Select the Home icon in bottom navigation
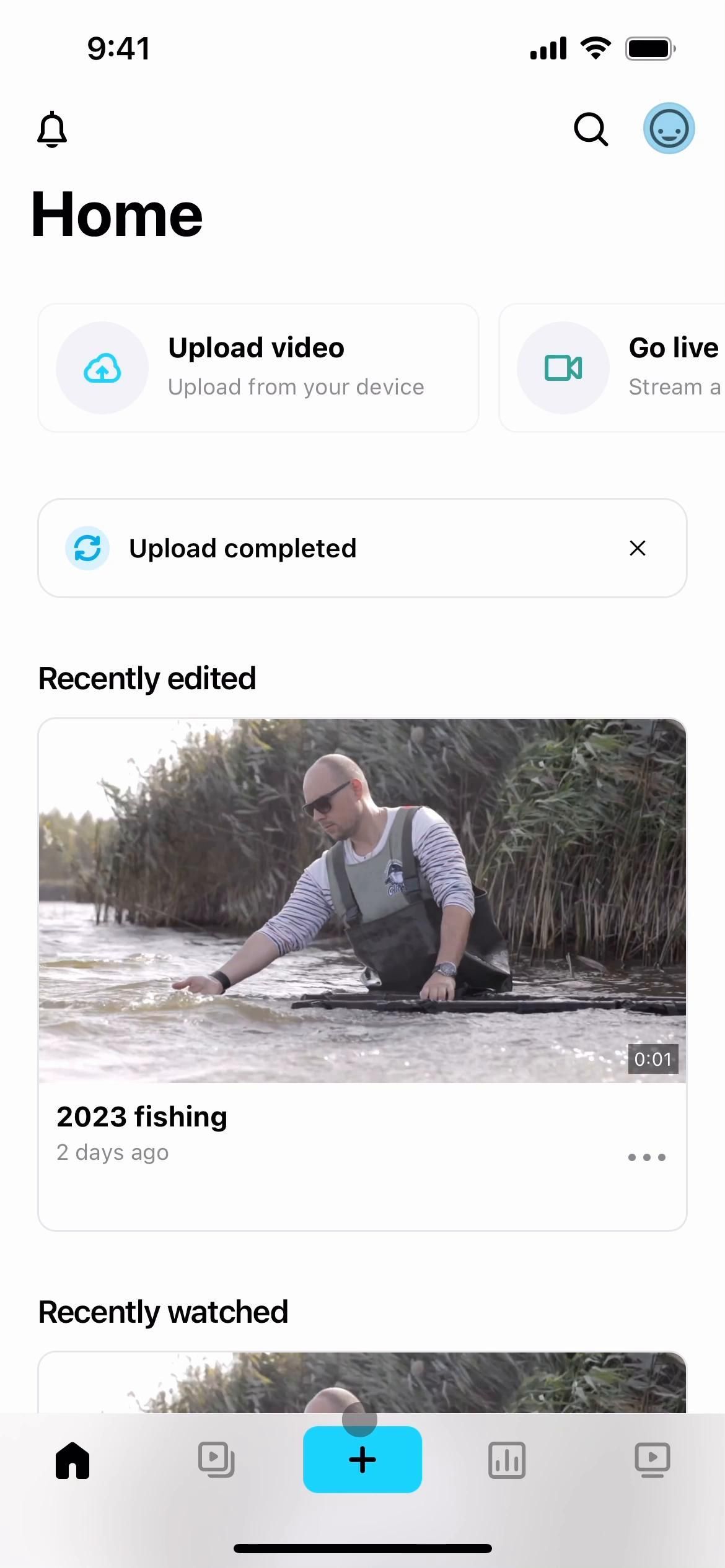This screenshot has width=725, height=1568. click(72, 1460)
